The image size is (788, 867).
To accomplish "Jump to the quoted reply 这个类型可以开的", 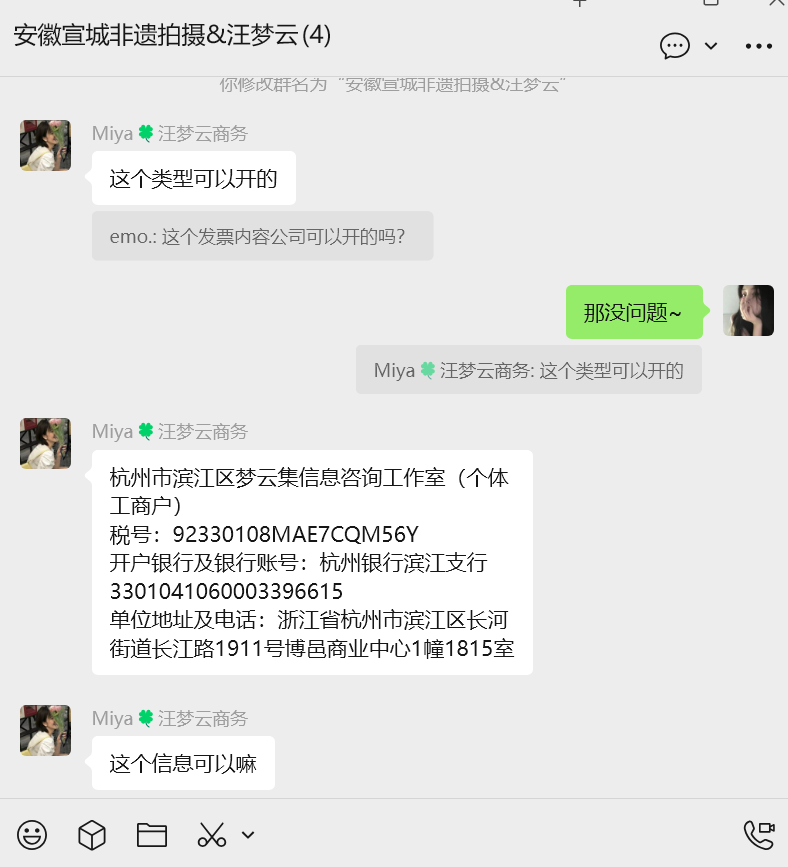I will [x=528, y=371].
